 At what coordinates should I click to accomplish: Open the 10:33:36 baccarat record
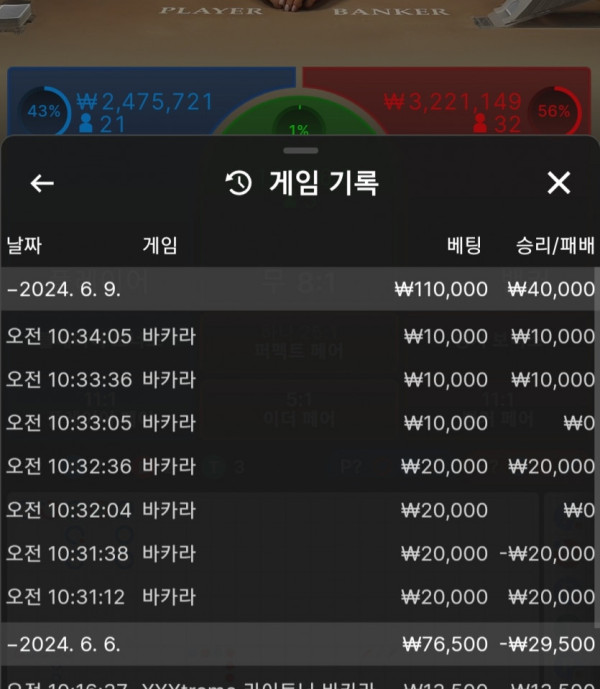(x=300, y=379)
